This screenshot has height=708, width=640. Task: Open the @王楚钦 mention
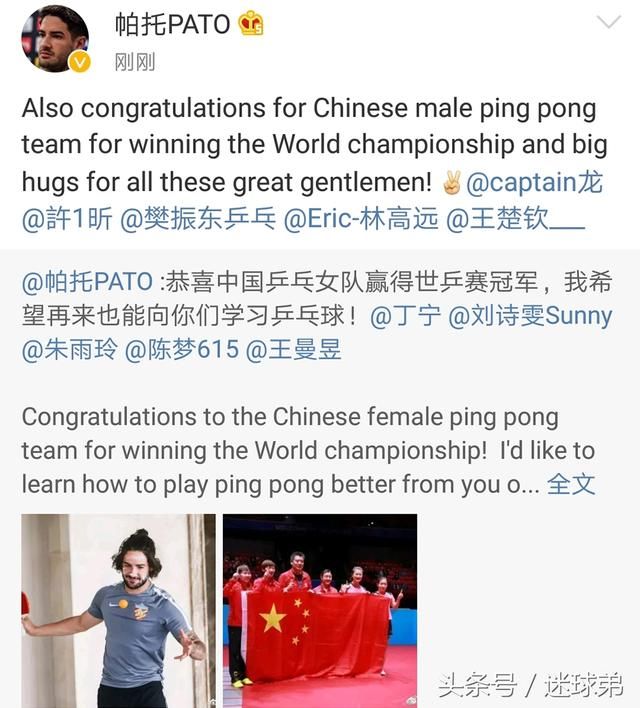click(516, 217)
